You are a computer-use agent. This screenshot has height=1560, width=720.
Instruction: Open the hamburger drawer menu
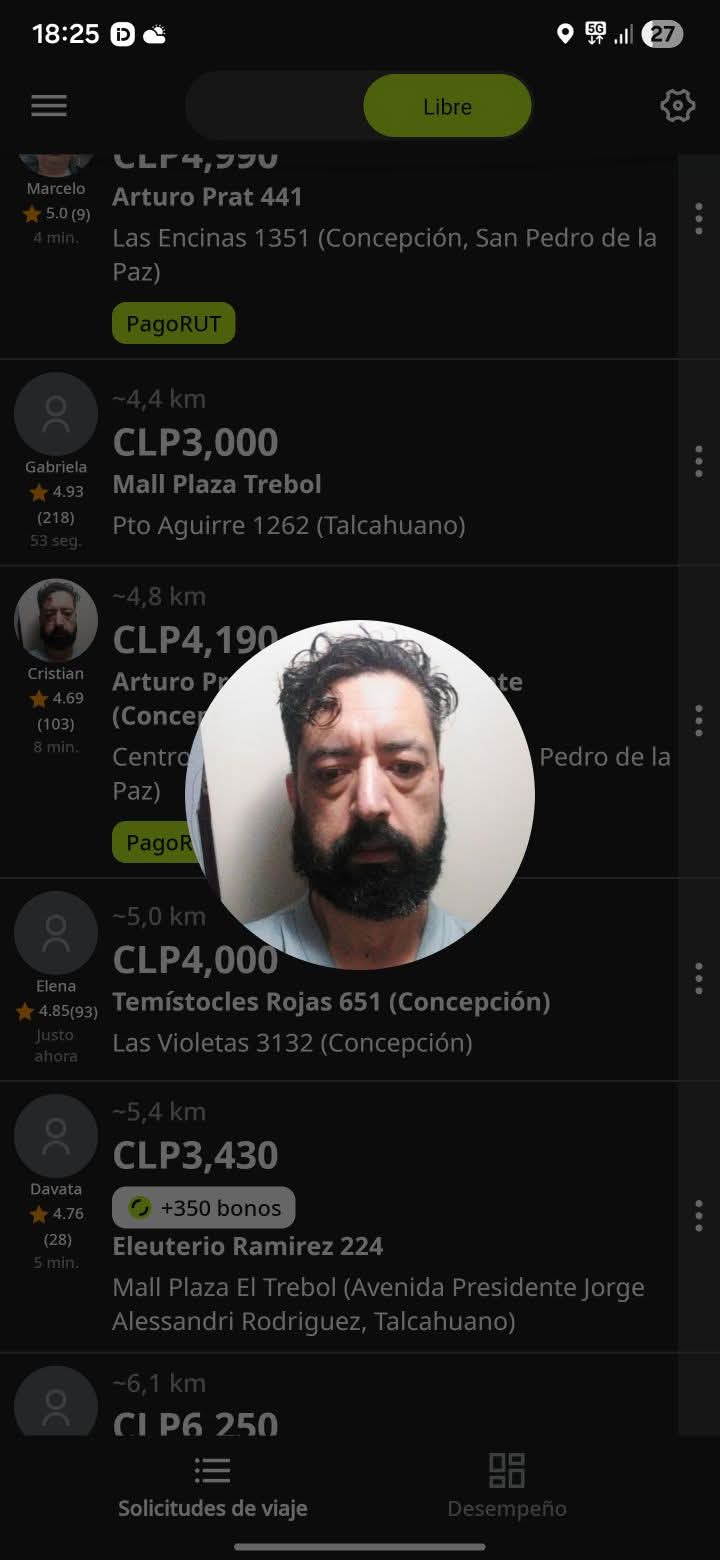[48, 106]
